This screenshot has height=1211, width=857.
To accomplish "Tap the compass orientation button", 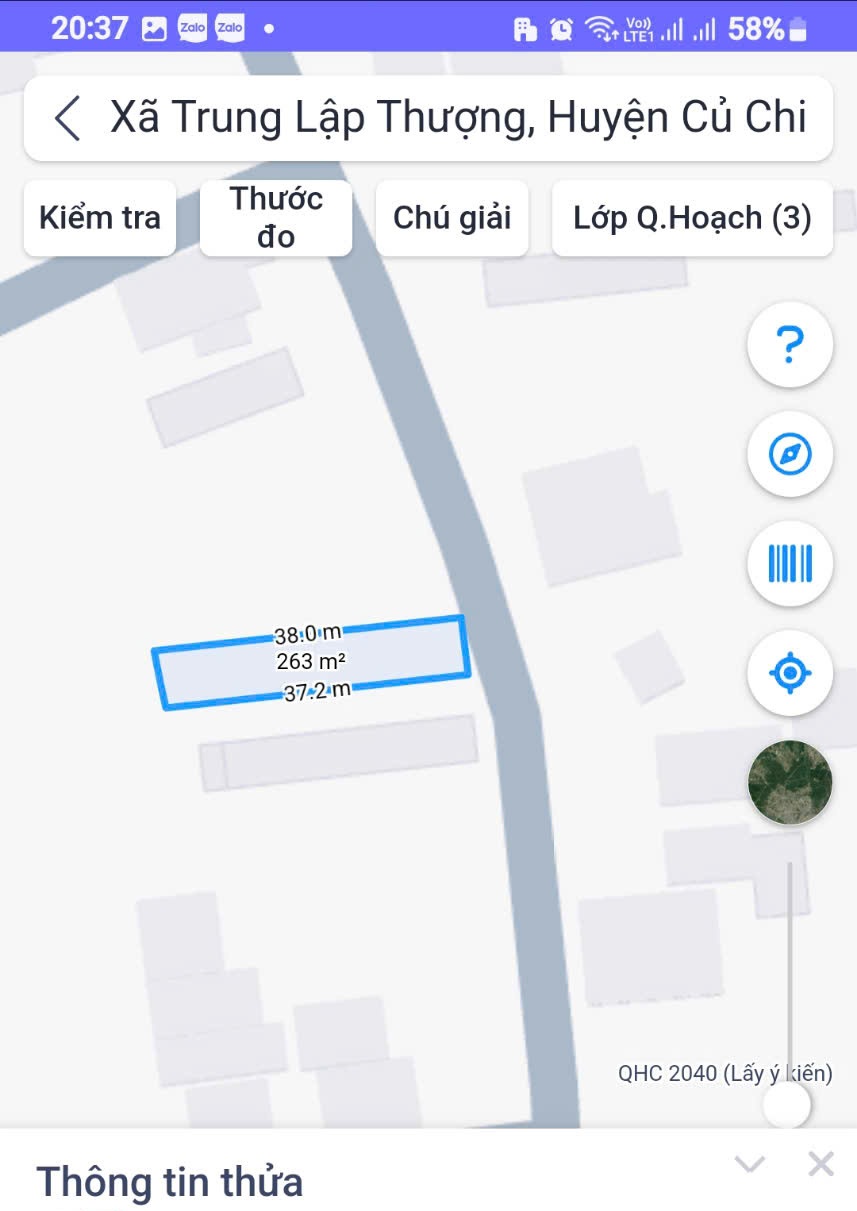I will pos(790,455).
